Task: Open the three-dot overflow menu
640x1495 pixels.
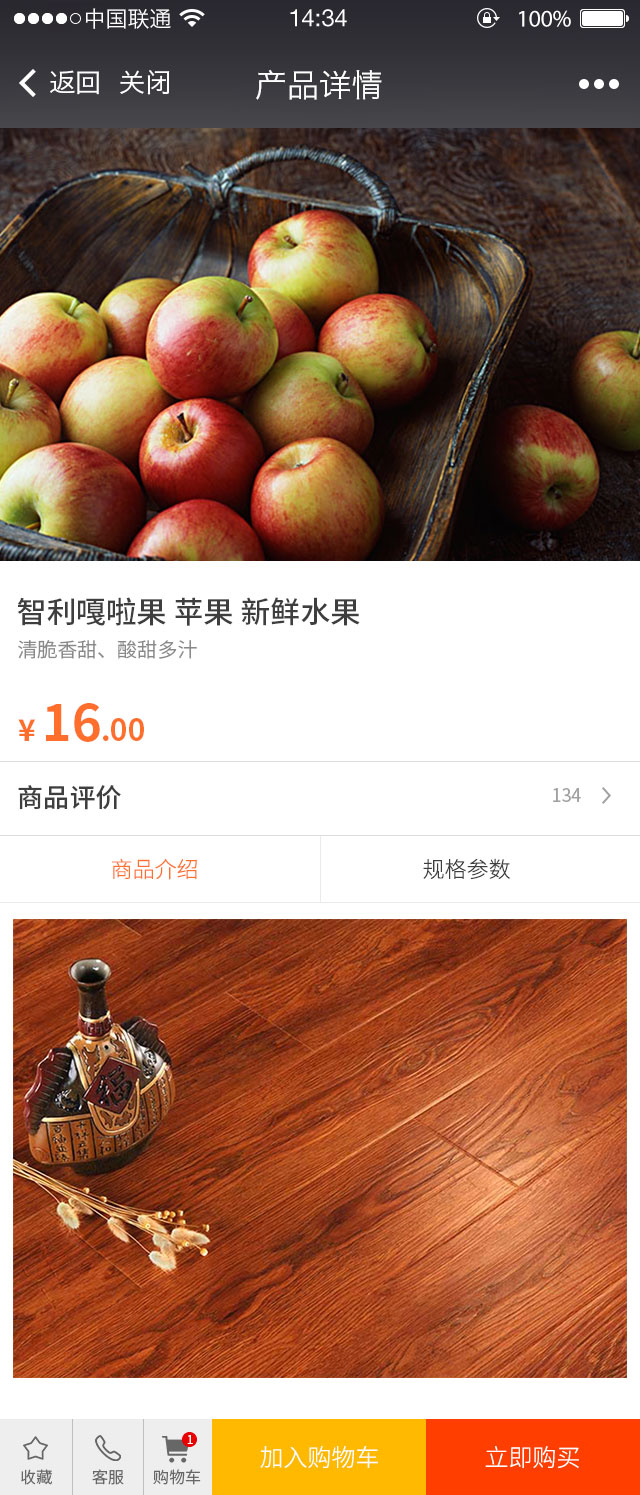Action: click(598, 84)
